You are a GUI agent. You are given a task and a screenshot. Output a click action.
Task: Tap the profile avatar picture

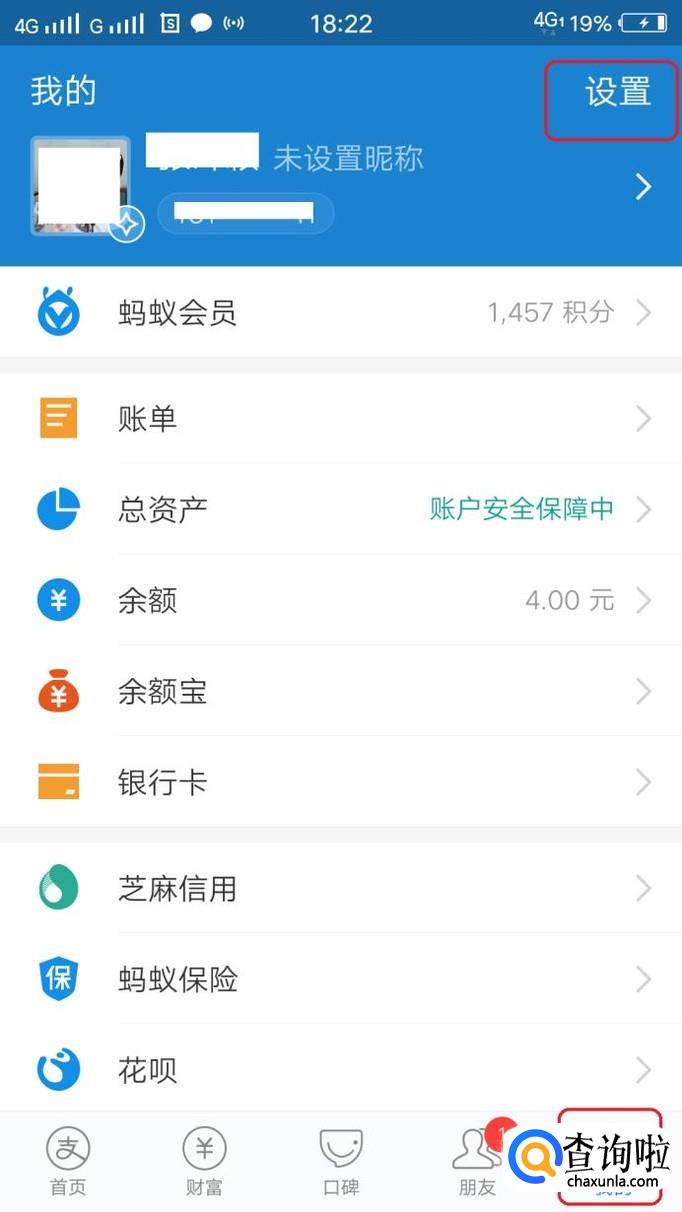point(80,186)
